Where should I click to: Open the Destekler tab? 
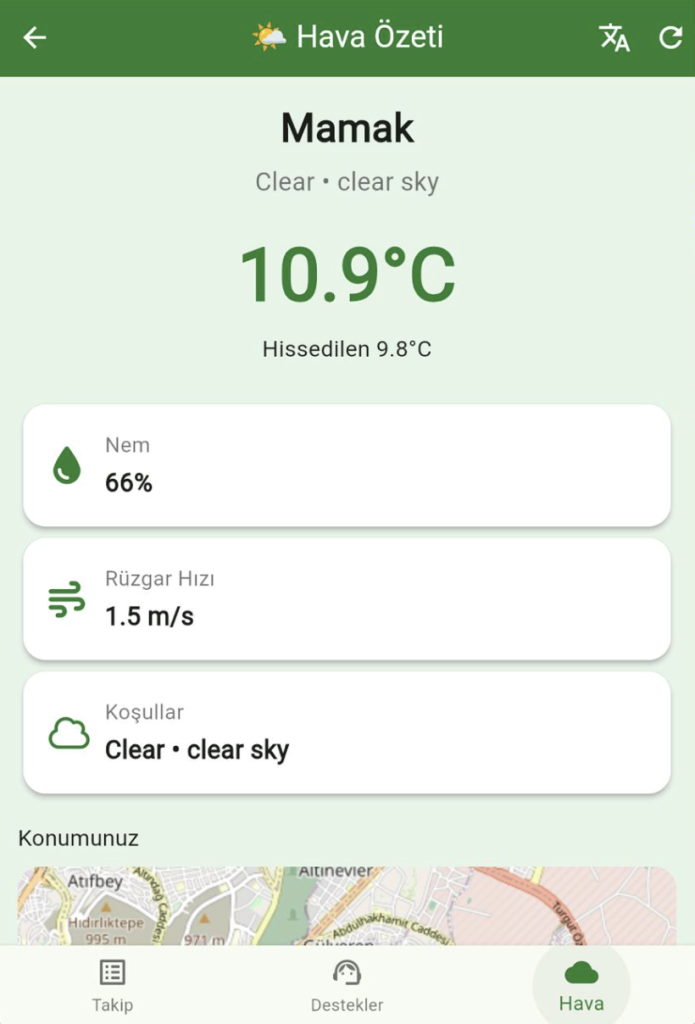coord(347,985)
